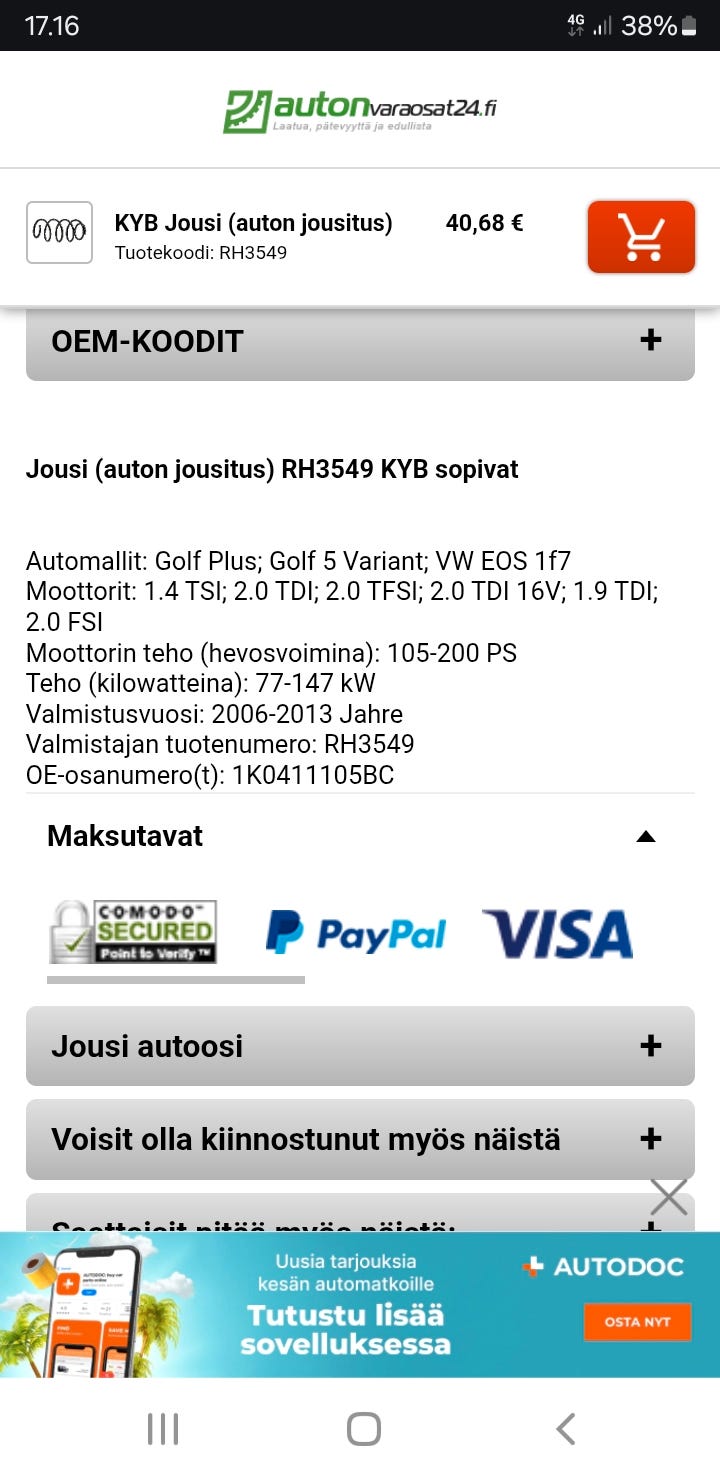Go back with the system back button
Viewport: 720px width, 1480px height.
(565, 1429)
